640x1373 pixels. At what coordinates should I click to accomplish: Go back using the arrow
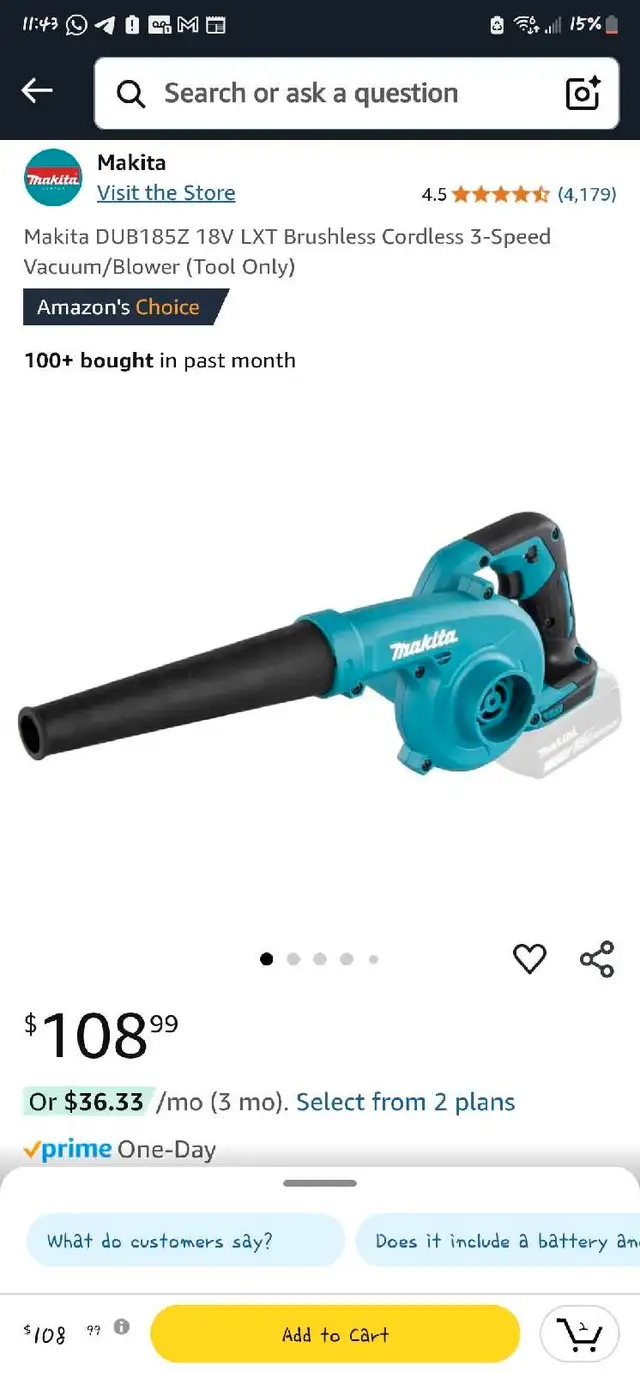click(x=37, y=91)
